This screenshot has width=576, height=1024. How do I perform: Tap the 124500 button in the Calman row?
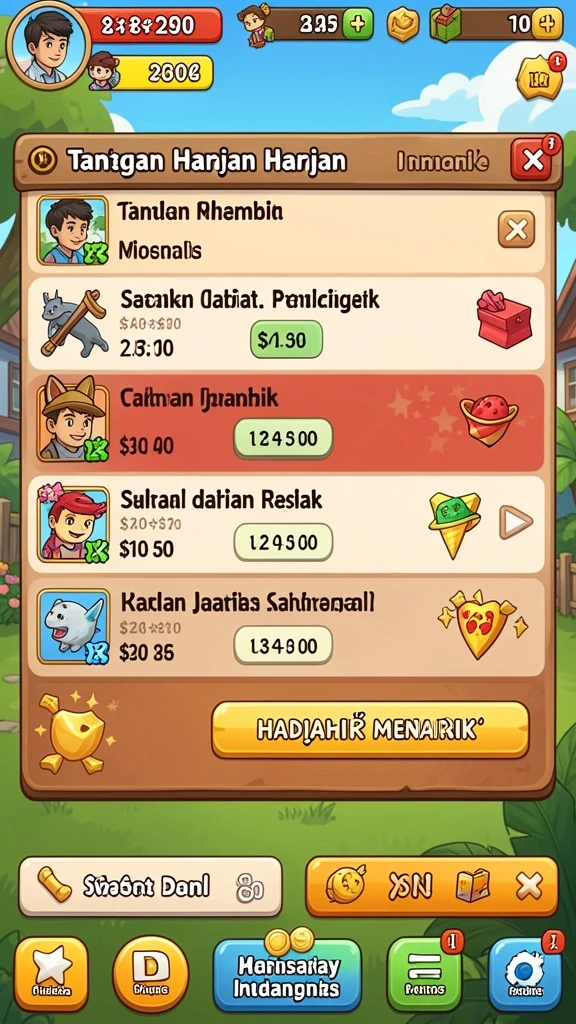(283, 438)
